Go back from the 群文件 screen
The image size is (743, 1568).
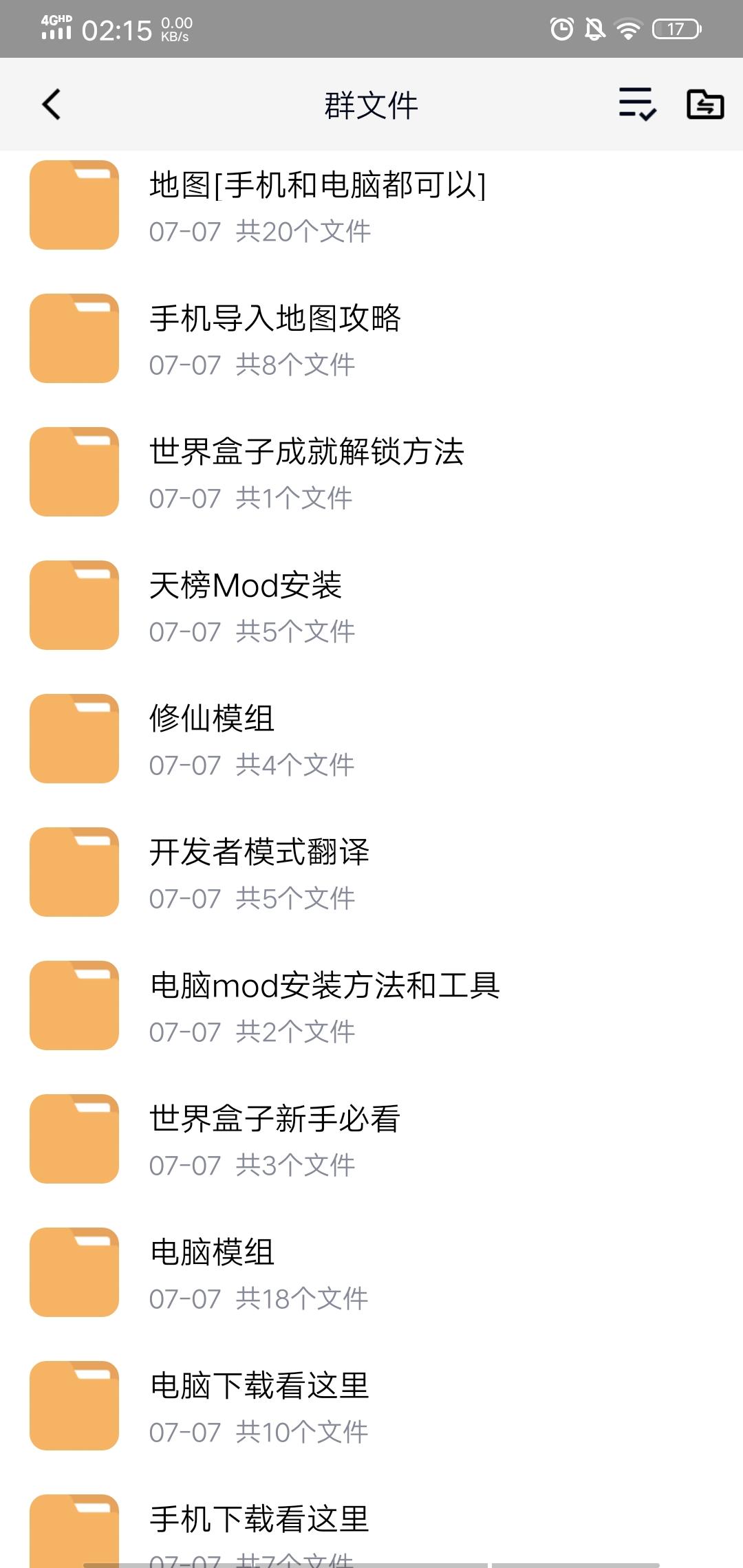[x=52, y=105]
